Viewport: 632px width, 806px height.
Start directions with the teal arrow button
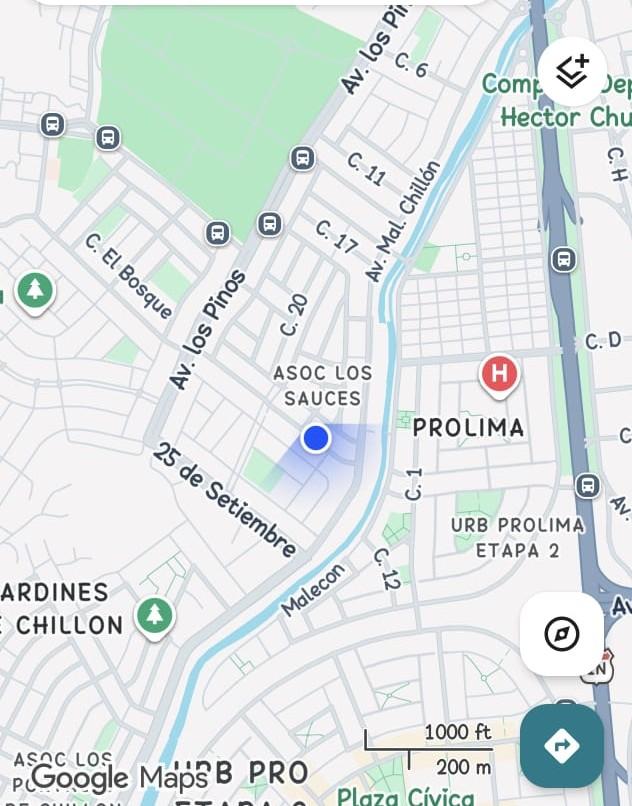(x=561, y=745)
